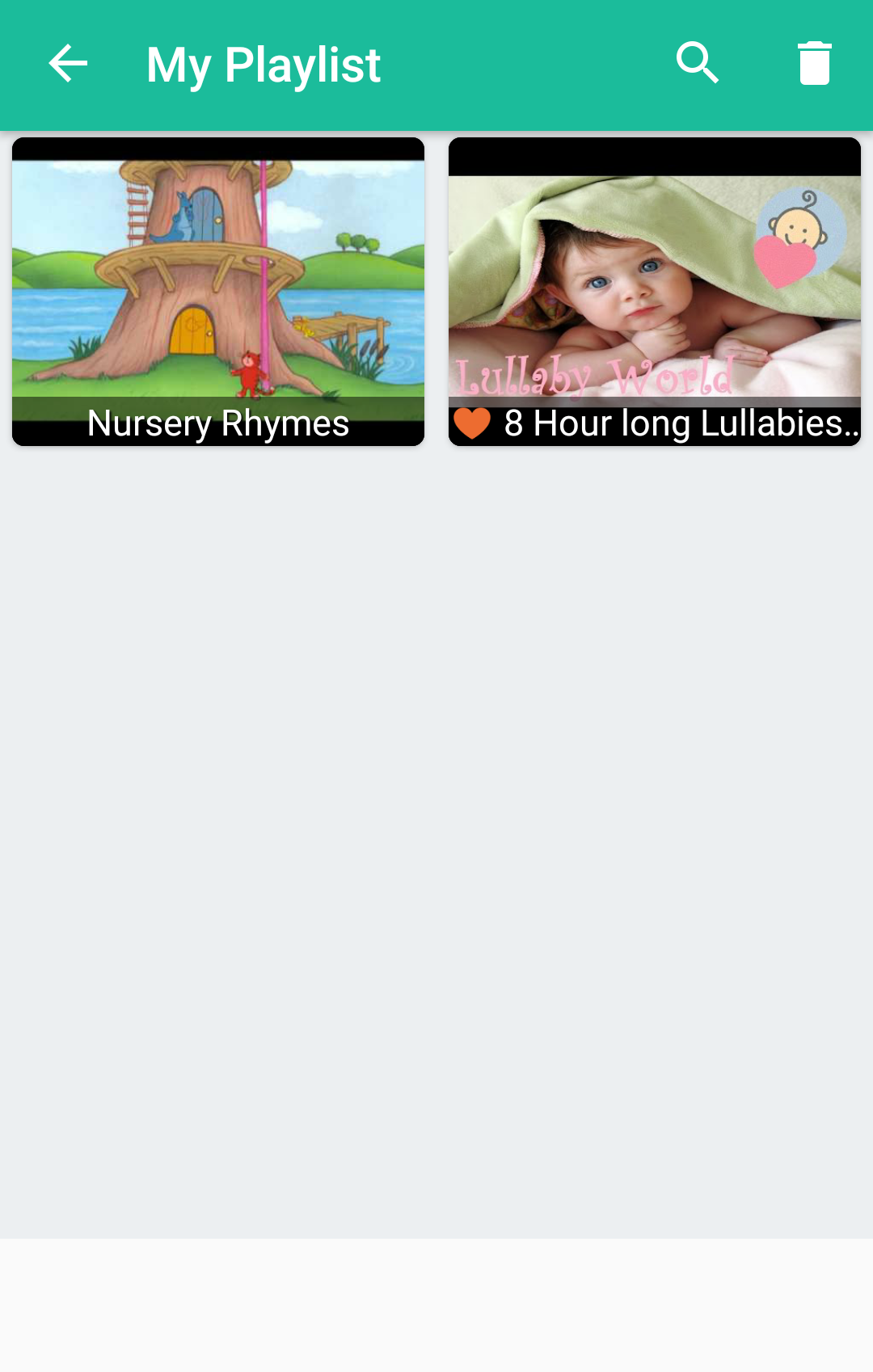The image size is (873, 1372).
Task: Open search in My Playlist
Action: point(698,63)
